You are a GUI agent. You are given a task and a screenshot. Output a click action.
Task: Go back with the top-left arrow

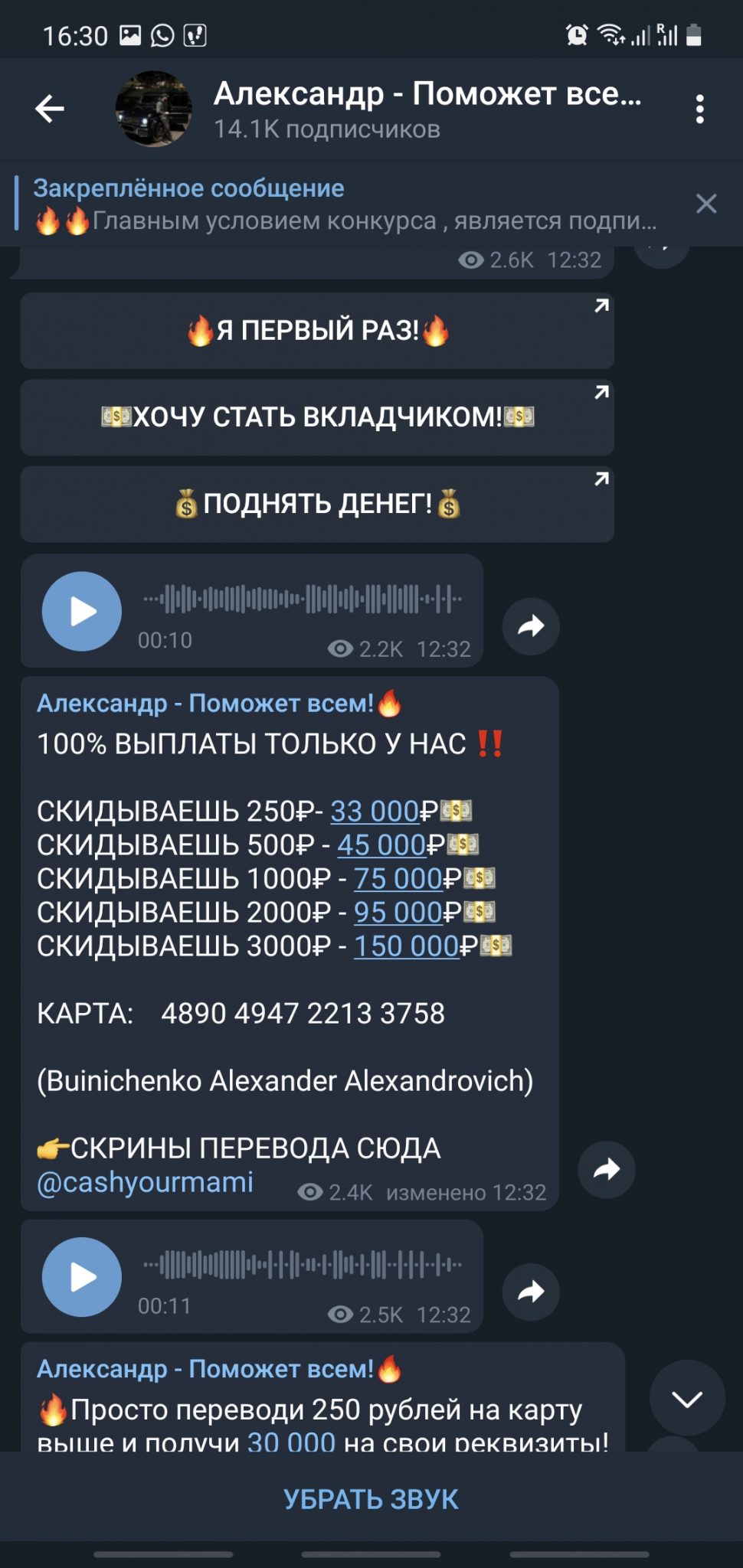tap(50, 109)
